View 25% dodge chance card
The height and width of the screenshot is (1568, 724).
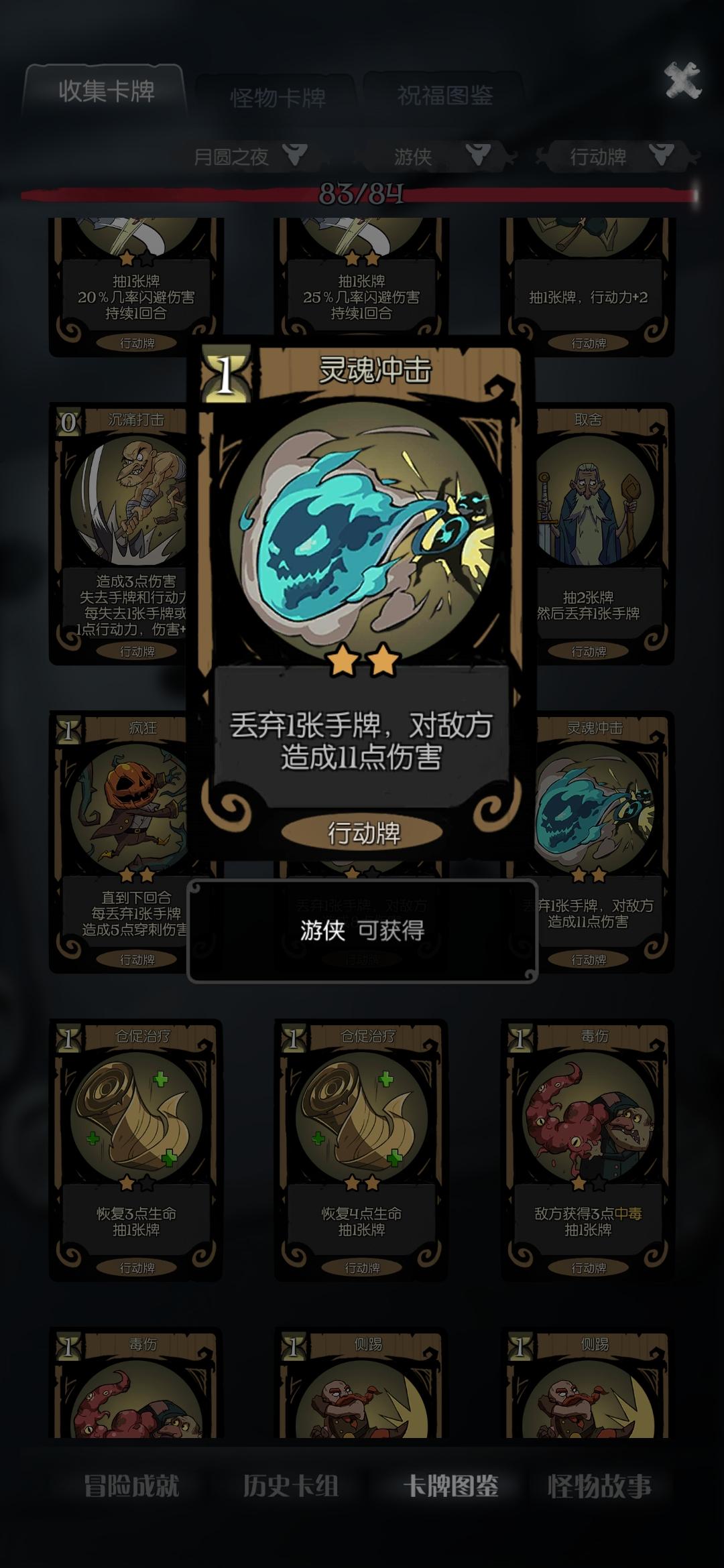(x=361, y=288)
